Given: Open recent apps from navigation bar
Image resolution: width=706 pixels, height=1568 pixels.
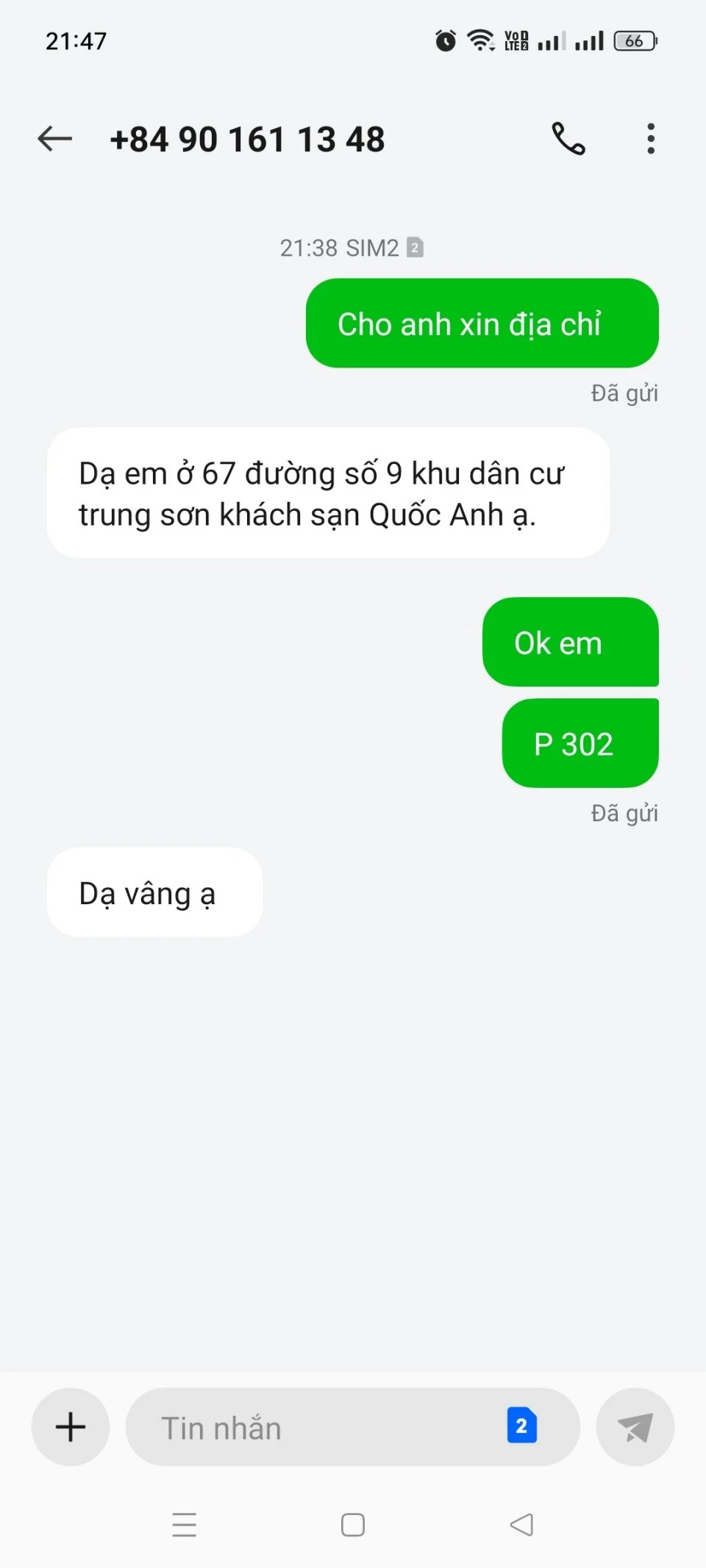Looking at the screenshot, I should click(x=184, y=1525).
